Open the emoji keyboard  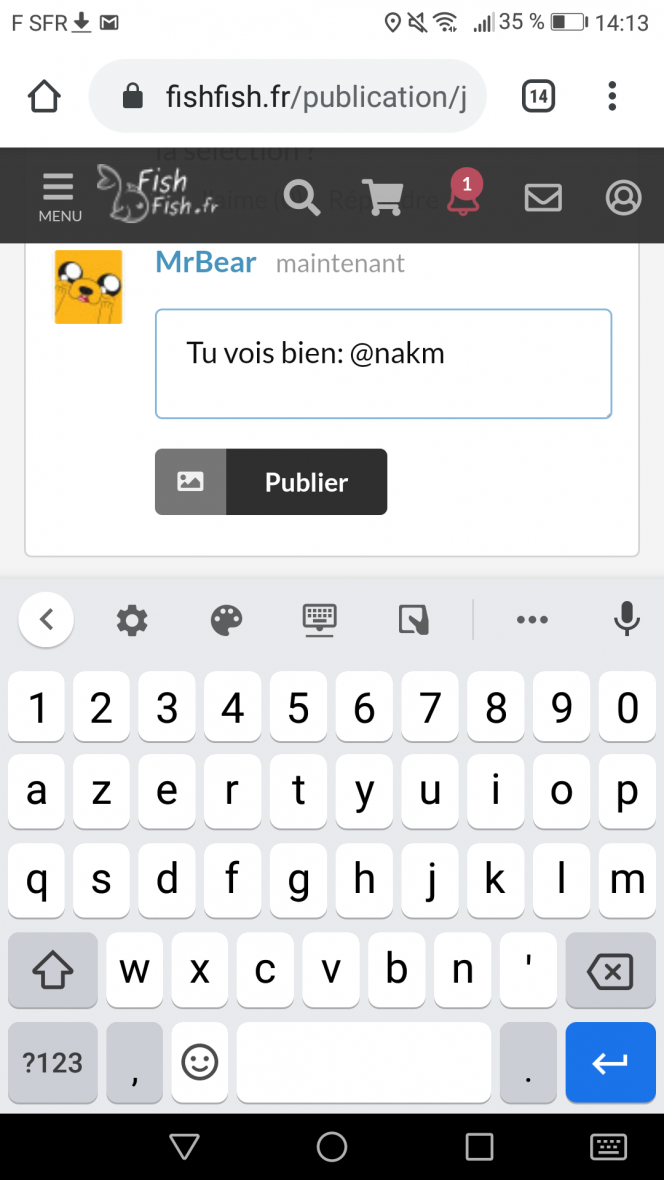pyautogui.click(x=200, y=1062)
